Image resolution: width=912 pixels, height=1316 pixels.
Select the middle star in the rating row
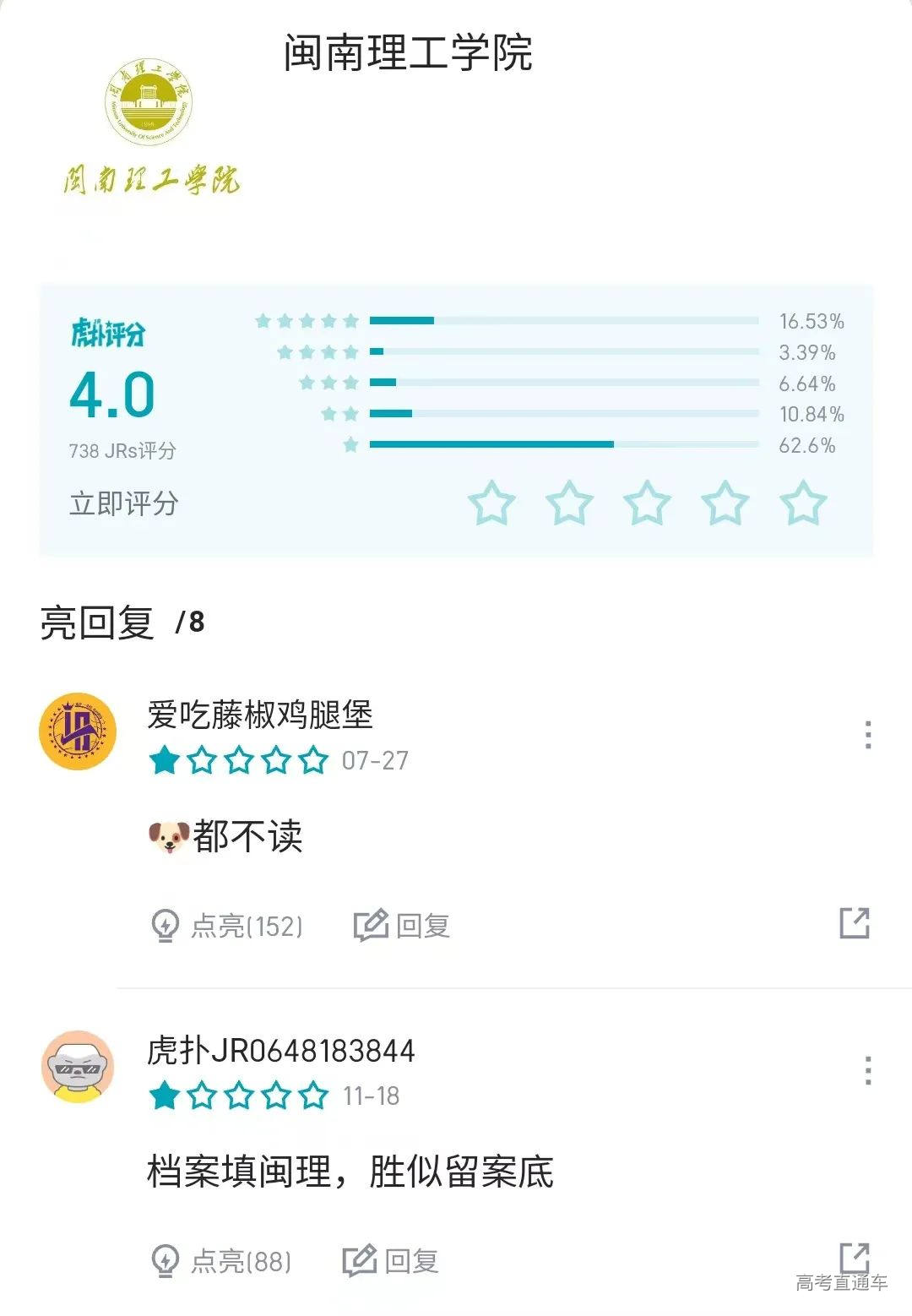tap(648, 503)
